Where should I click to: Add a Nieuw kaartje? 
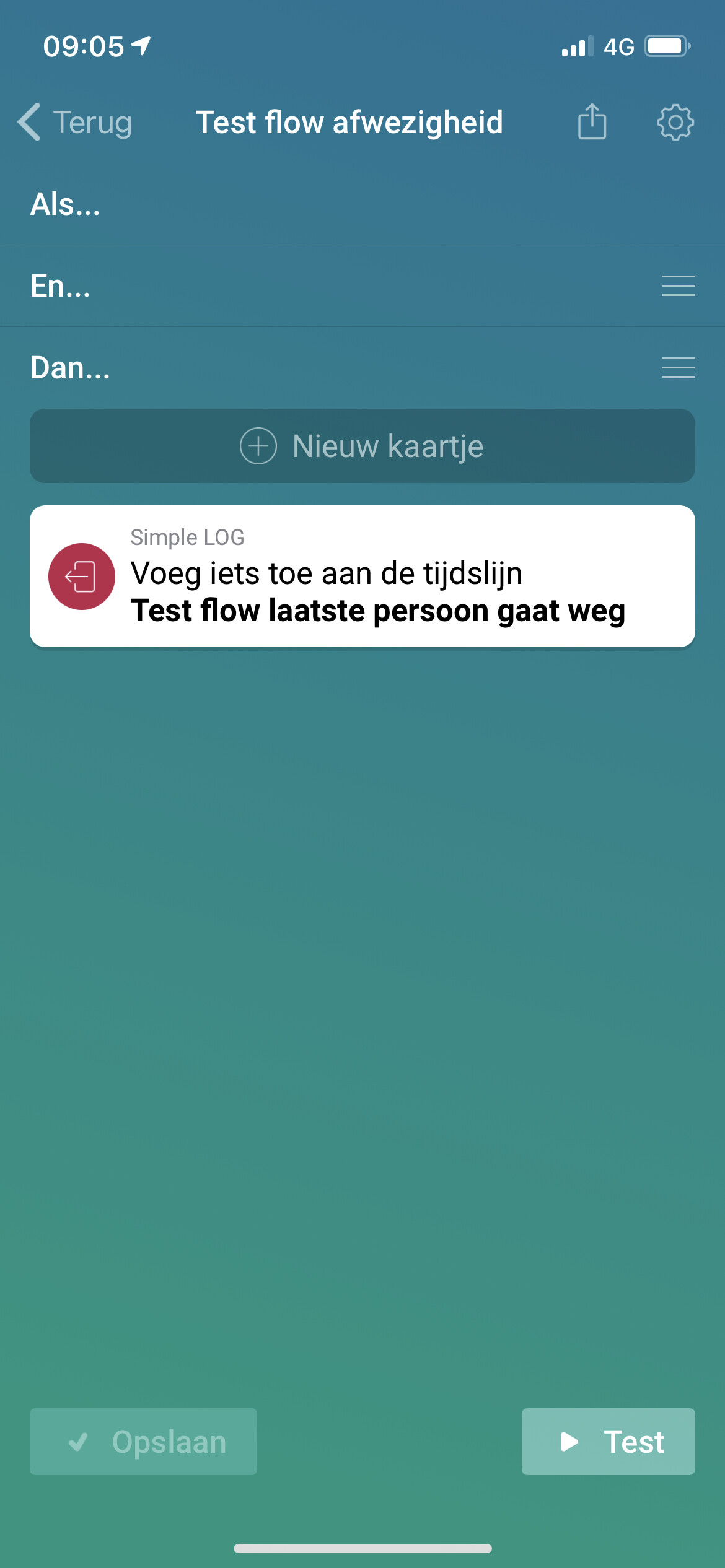362,446
